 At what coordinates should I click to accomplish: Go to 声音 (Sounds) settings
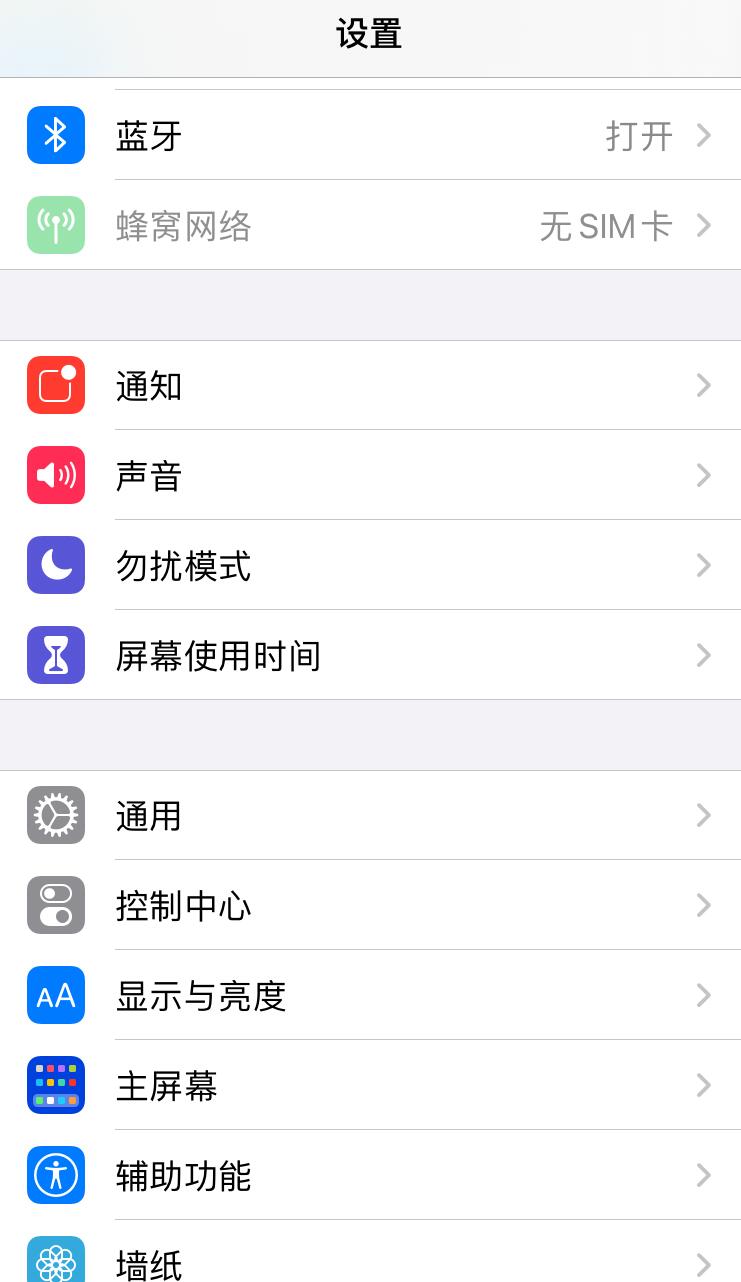[370, 475]
